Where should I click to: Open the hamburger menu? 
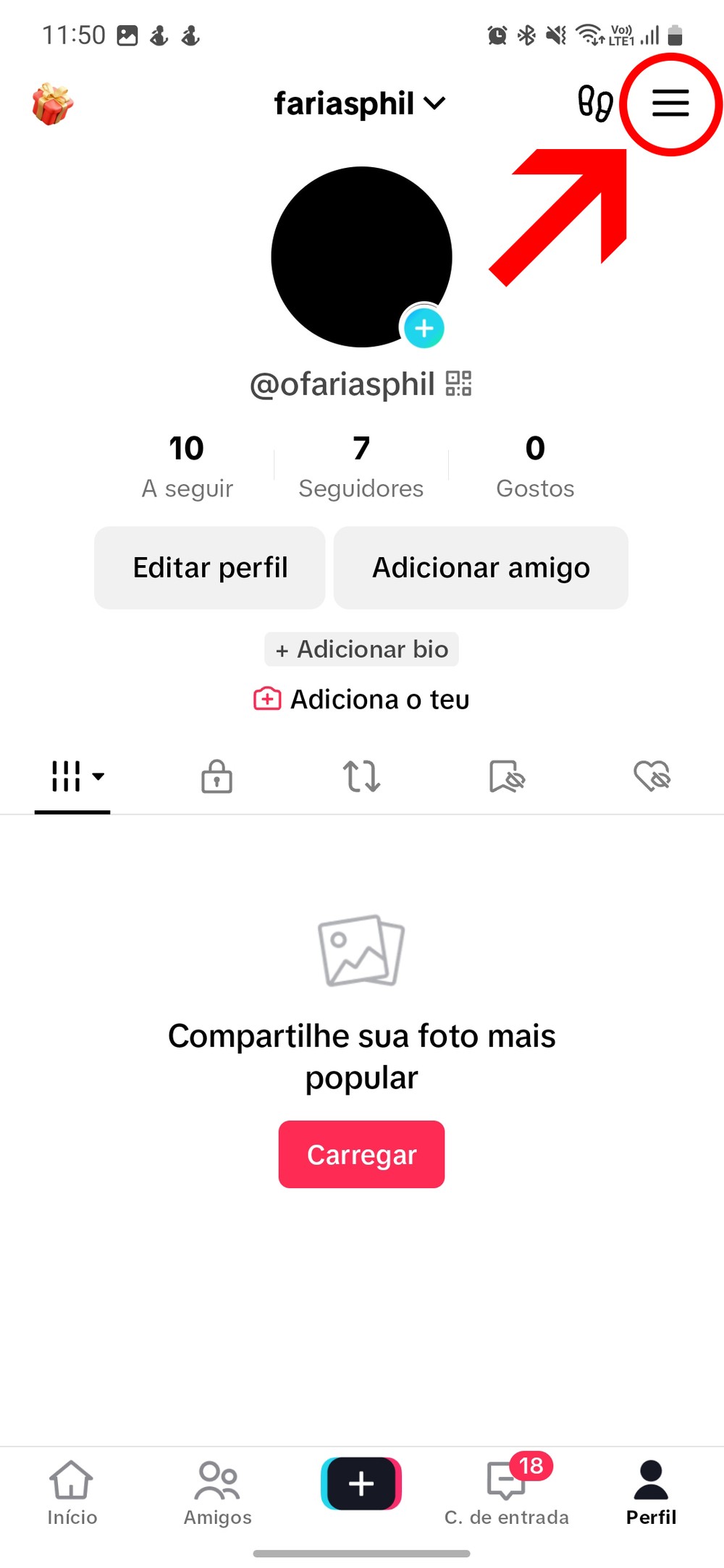click(x=670, y=103)
